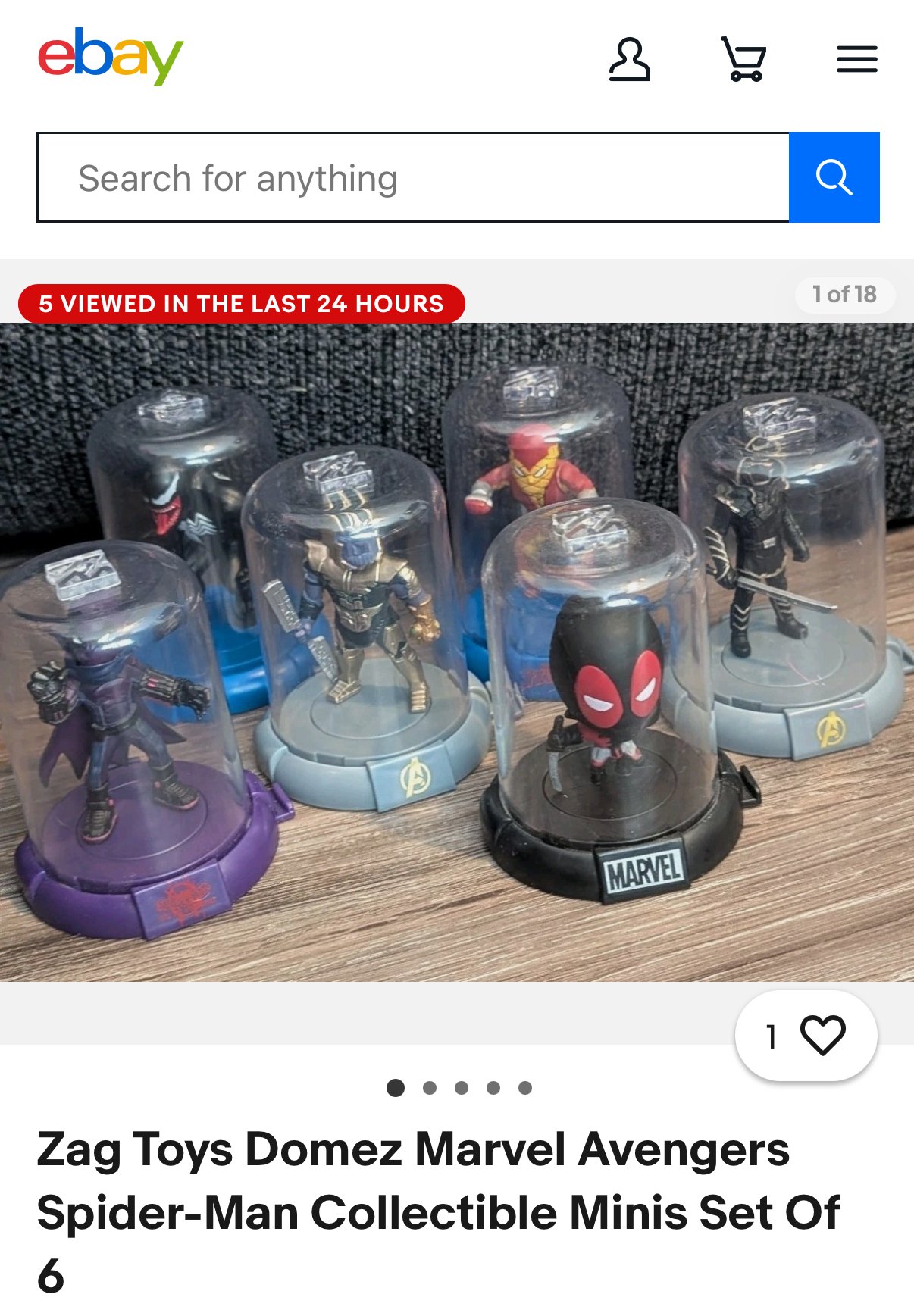The width and height of the screenshot is (914, 1316).
Task: Tap the blue search button
Action: click(x=834, y=178)
